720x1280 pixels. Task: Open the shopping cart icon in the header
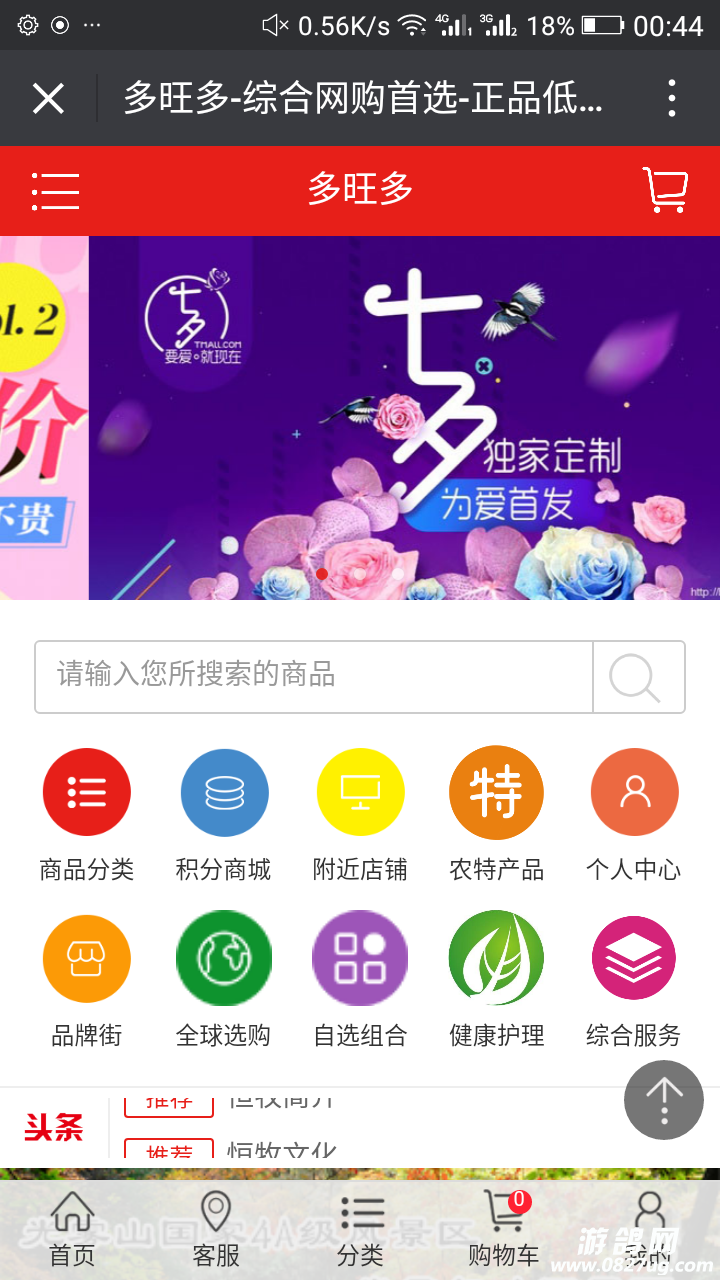pyautogui.click(x=665, y=190)
